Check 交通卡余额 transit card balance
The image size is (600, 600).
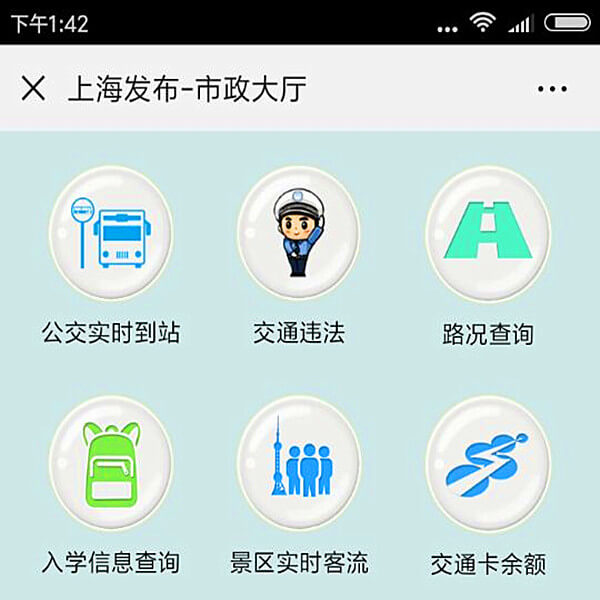coord(487,464)
